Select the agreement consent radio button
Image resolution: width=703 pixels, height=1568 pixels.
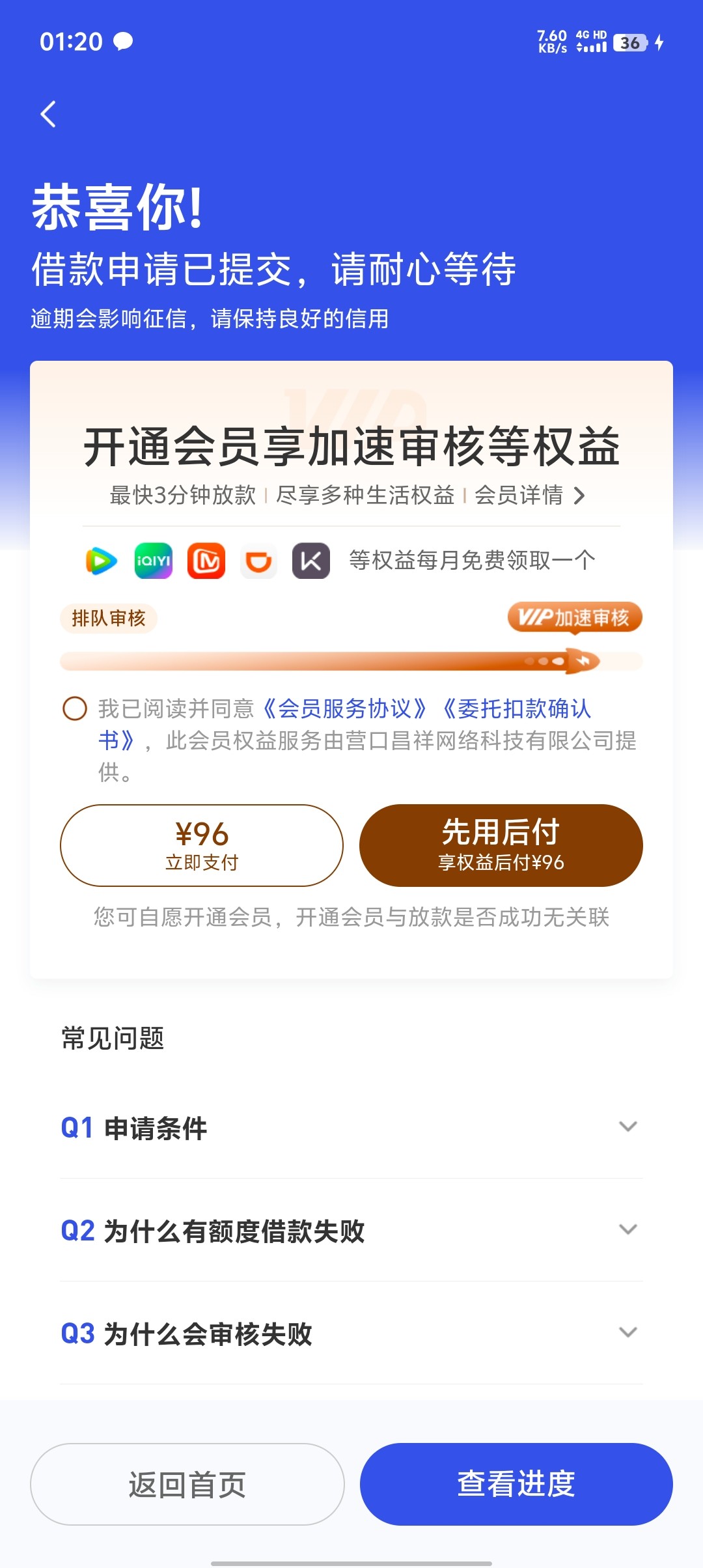coord(74,708)
